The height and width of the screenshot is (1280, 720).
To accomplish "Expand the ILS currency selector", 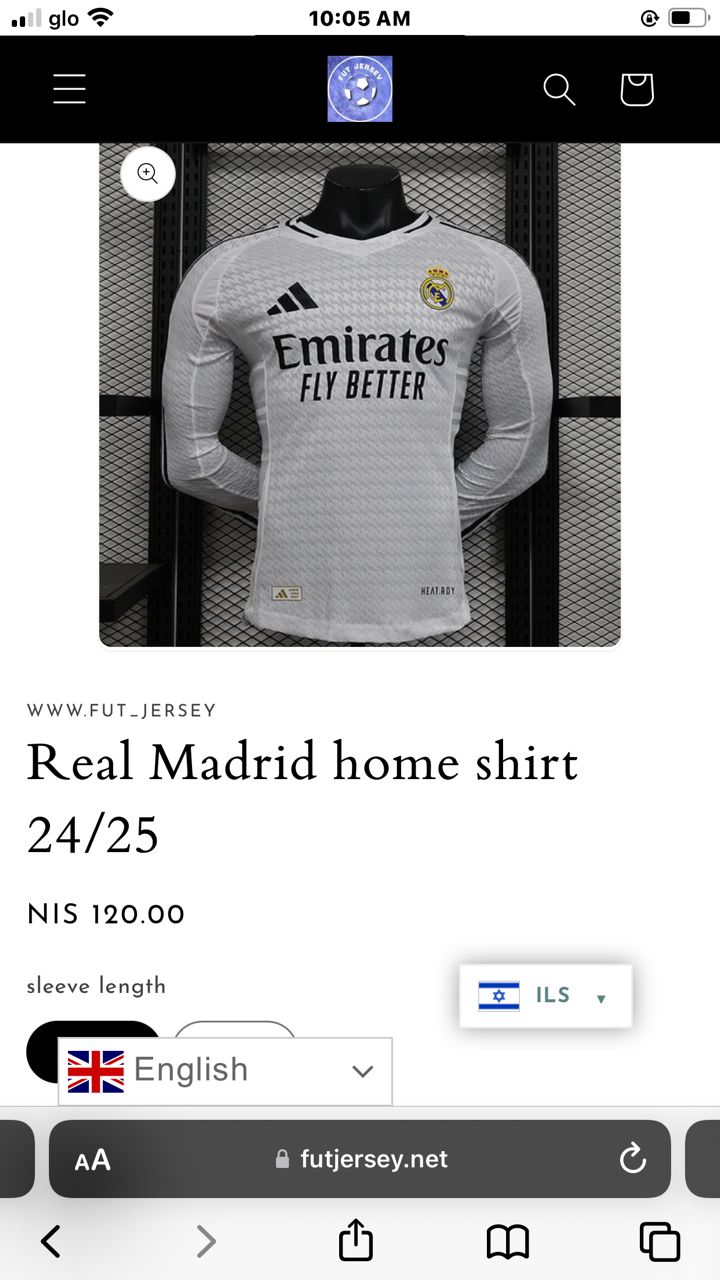I will click(546, 996).
